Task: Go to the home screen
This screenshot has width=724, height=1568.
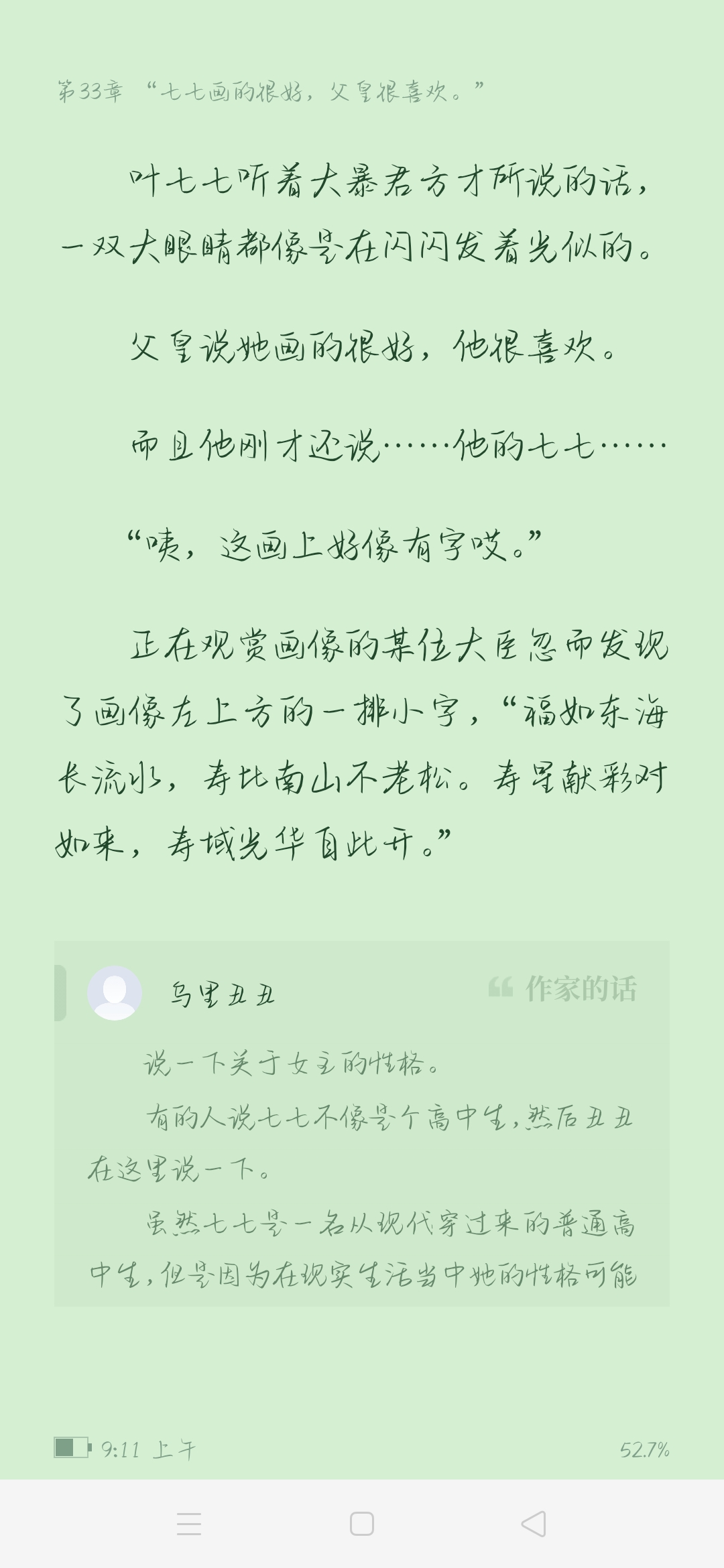Action: click(362, 1524)
